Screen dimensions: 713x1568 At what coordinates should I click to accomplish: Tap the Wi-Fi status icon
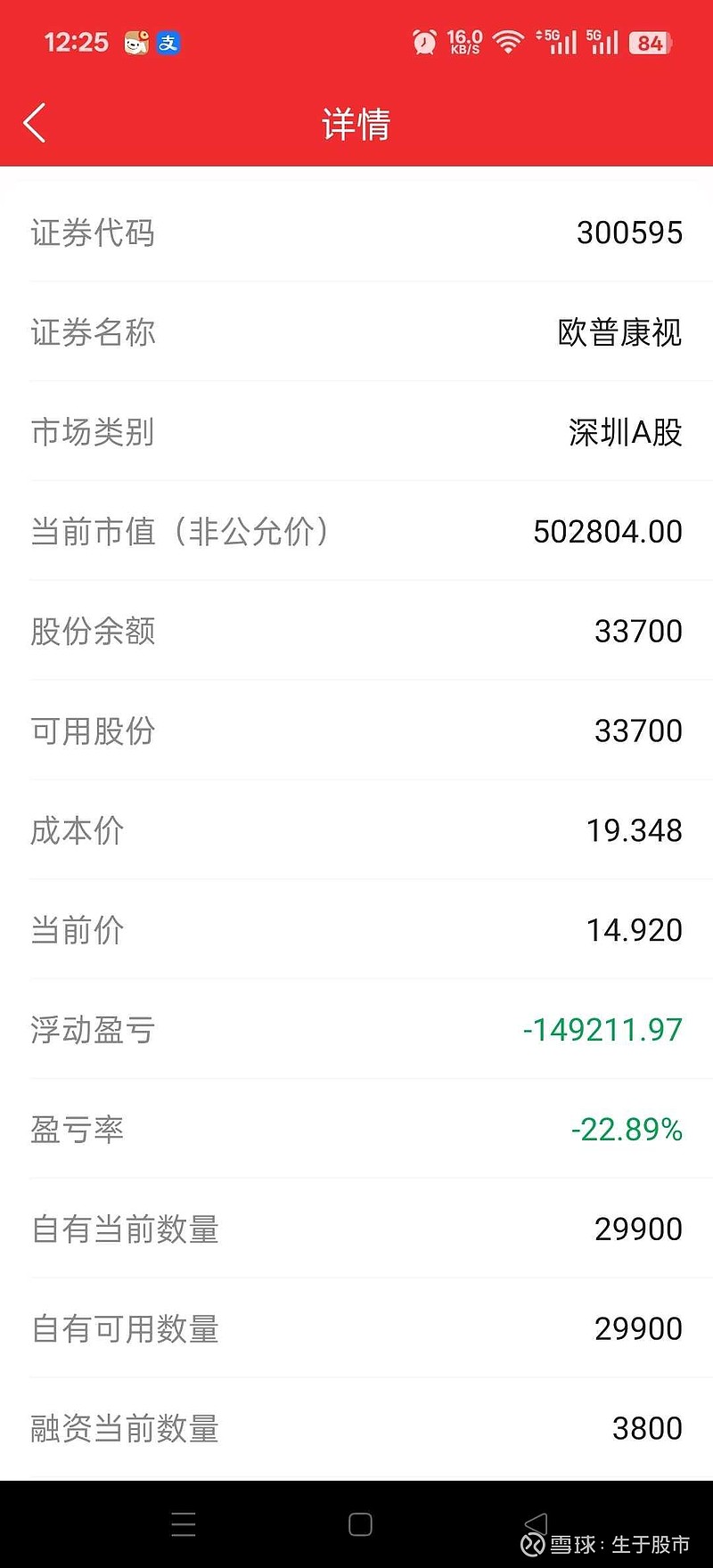tap(506, 41)
